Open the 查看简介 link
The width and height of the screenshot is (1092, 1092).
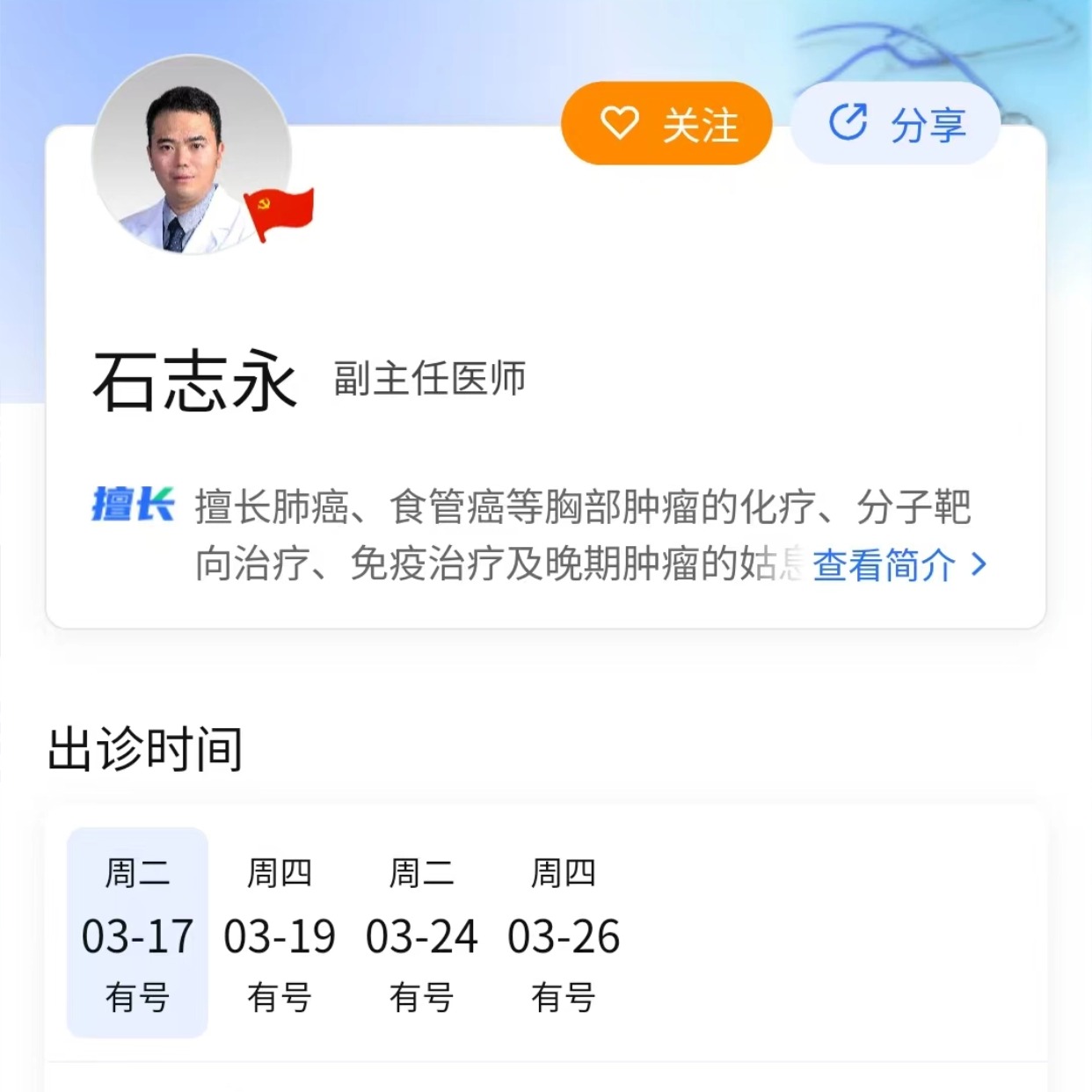[899, 564]
